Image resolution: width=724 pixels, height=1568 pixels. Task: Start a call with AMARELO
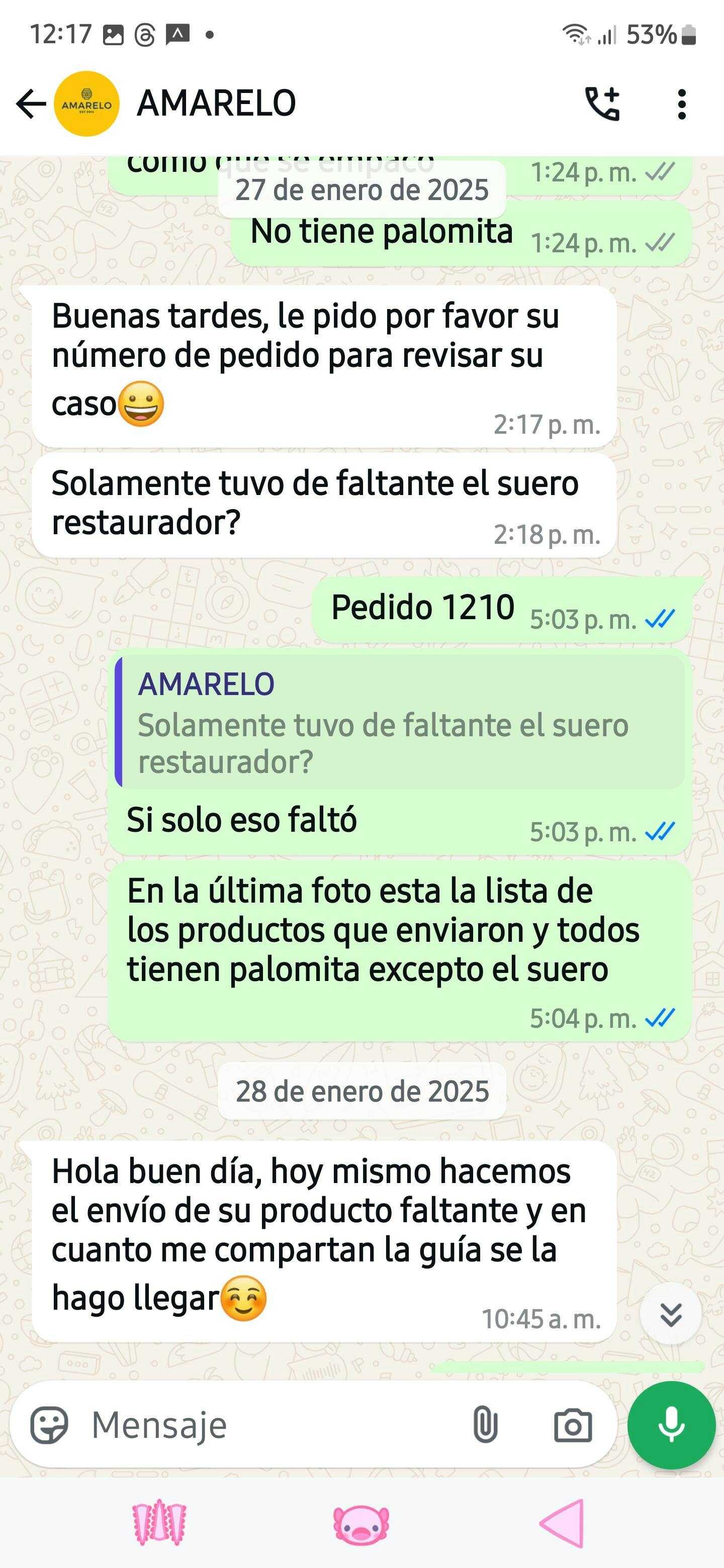point(602,104)
